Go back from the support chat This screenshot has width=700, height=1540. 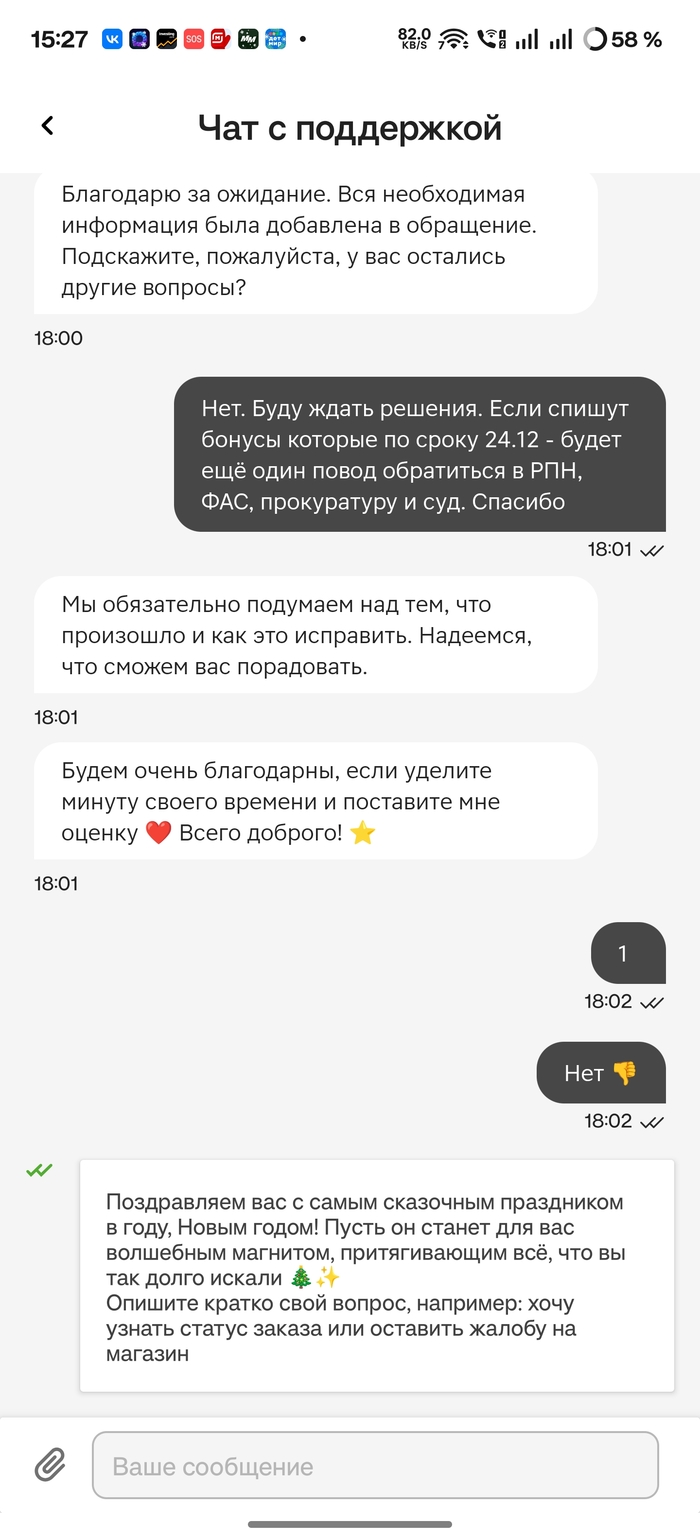point(47,126)
